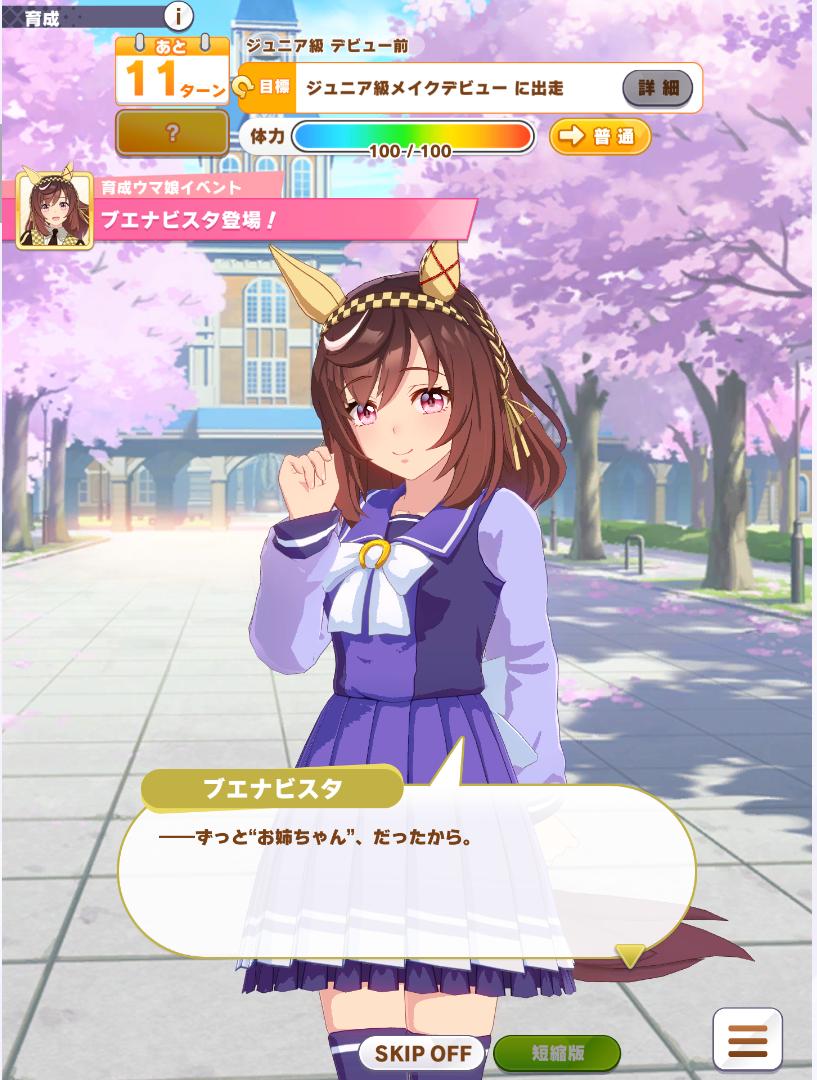Screen dimensions: 817x1080
Task: Tap the 詳細 details button
Action: 657,88
